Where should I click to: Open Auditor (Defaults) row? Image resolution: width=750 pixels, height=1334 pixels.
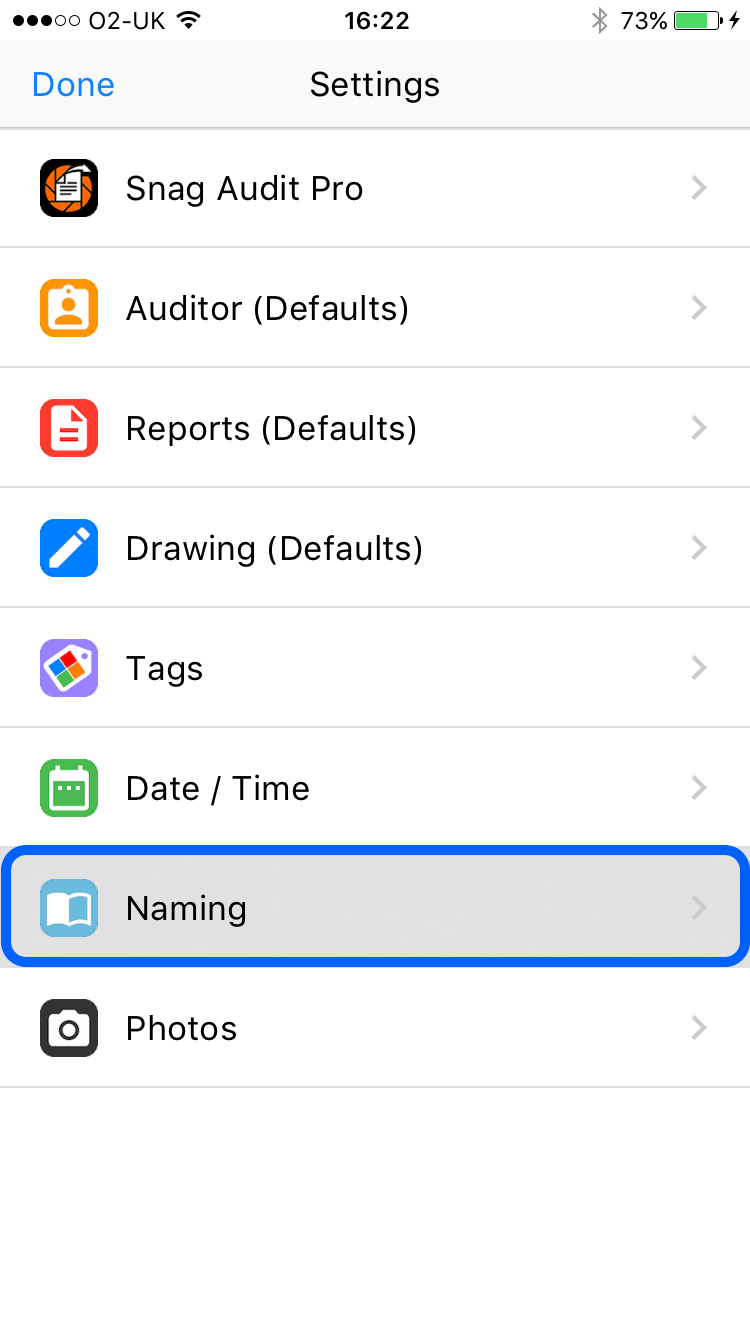coord(375,308)
